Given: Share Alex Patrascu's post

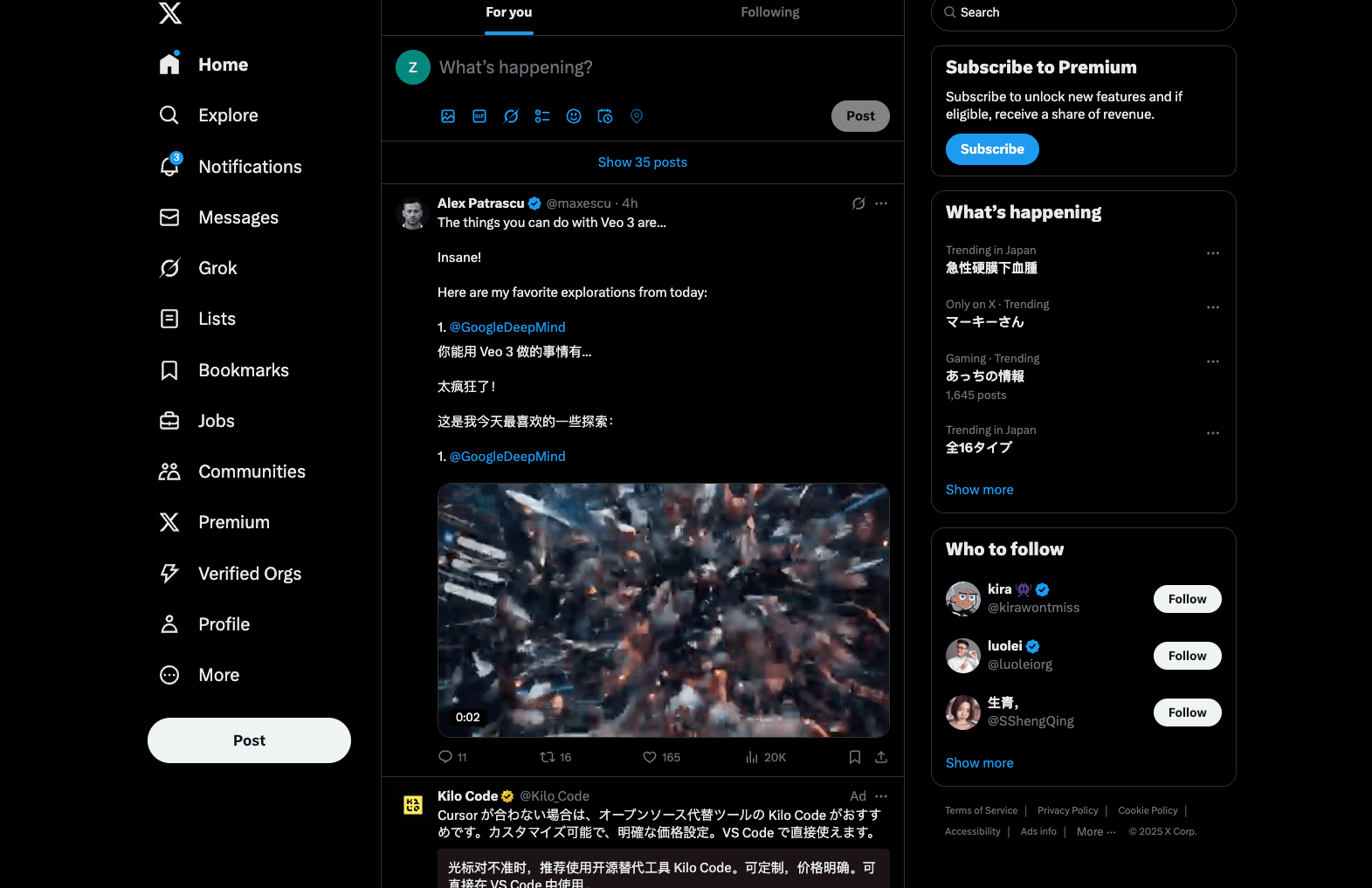Looking at the screenshot, I should [881, 757].
